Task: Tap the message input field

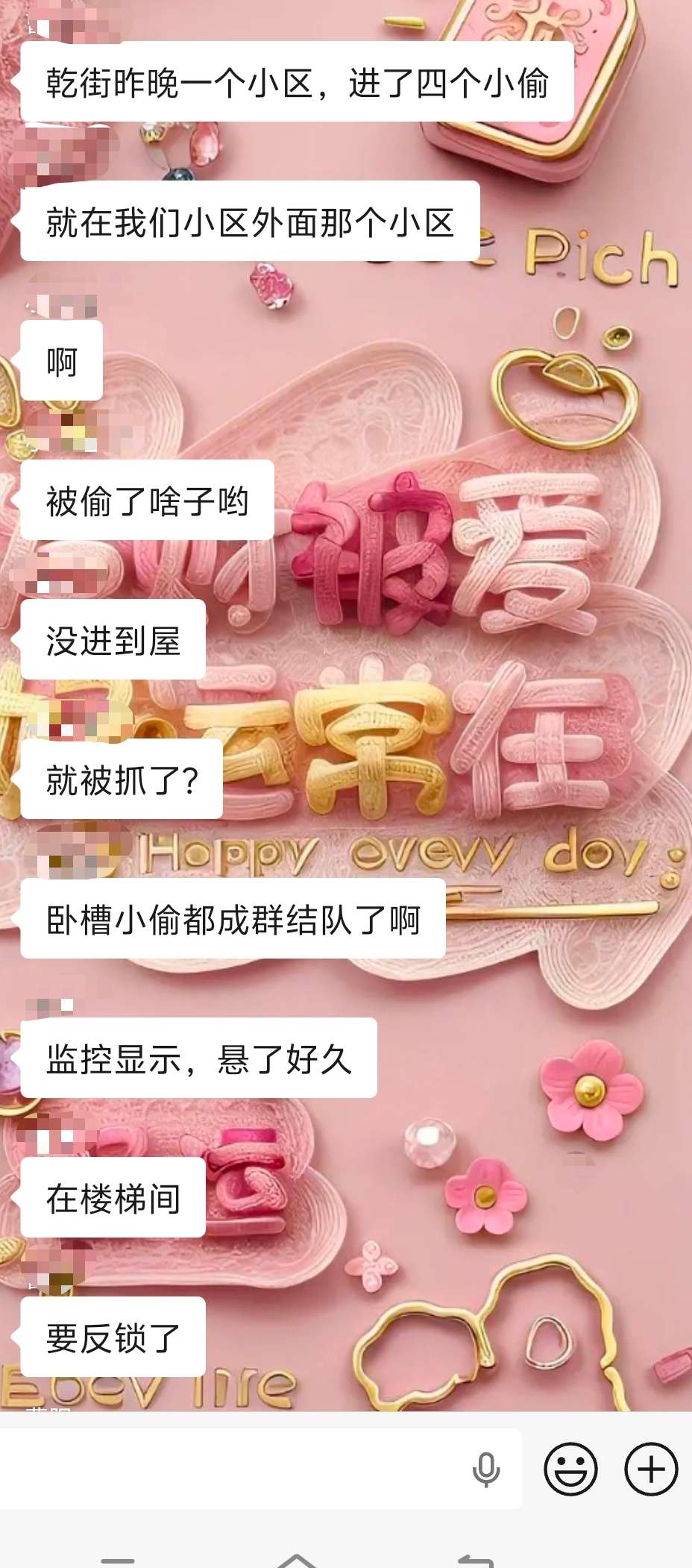Action: tap(231, 1470)
